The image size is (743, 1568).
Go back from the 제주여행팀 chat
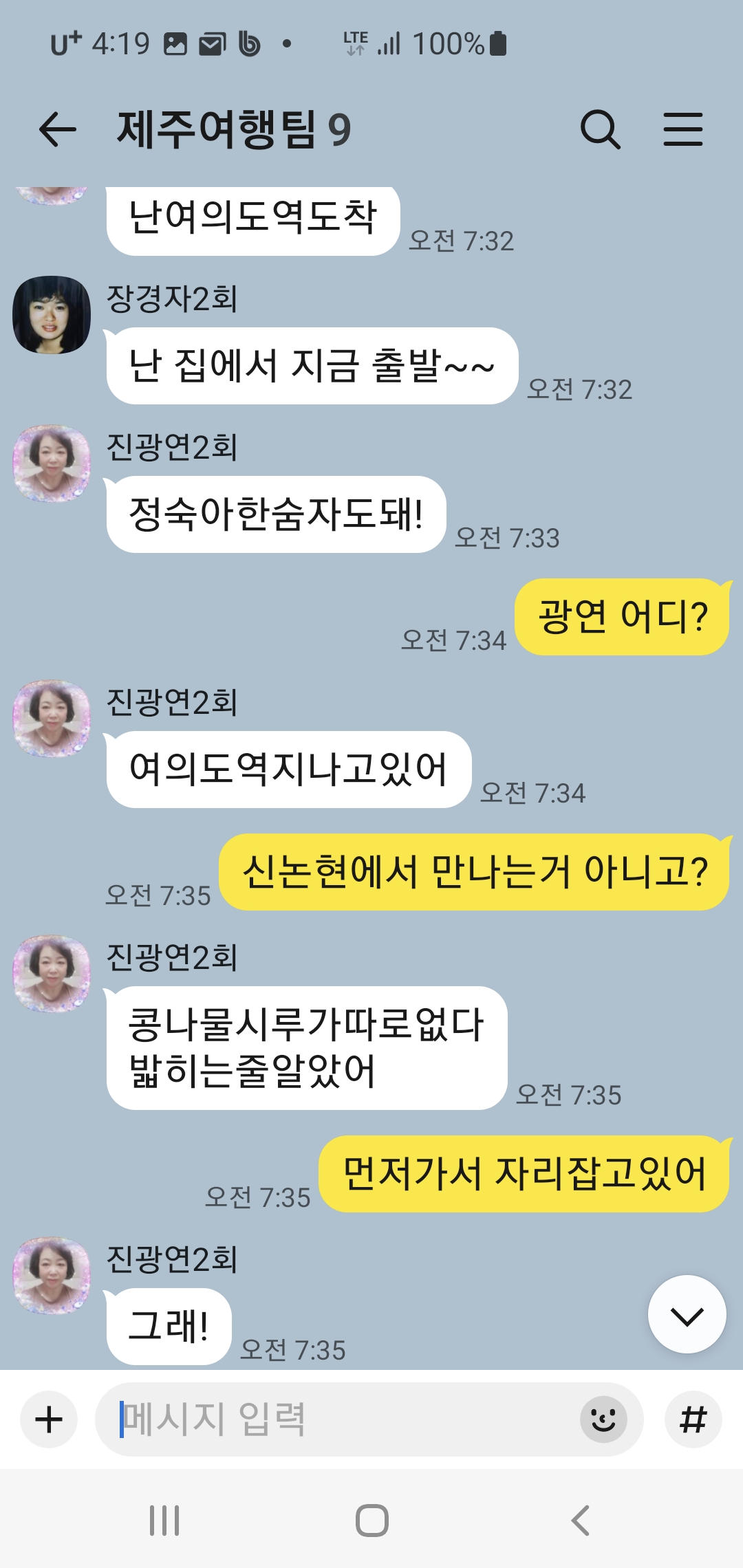point(57,129)
